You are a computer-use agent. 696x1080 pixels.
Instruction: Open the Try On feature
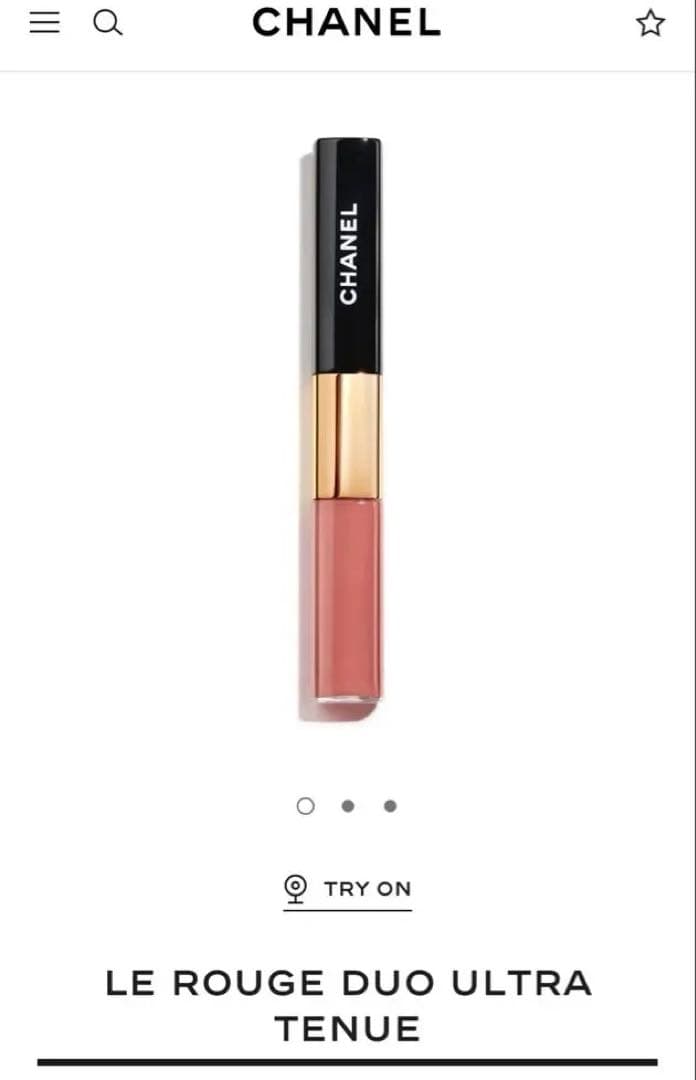click(x=347, y=889)
